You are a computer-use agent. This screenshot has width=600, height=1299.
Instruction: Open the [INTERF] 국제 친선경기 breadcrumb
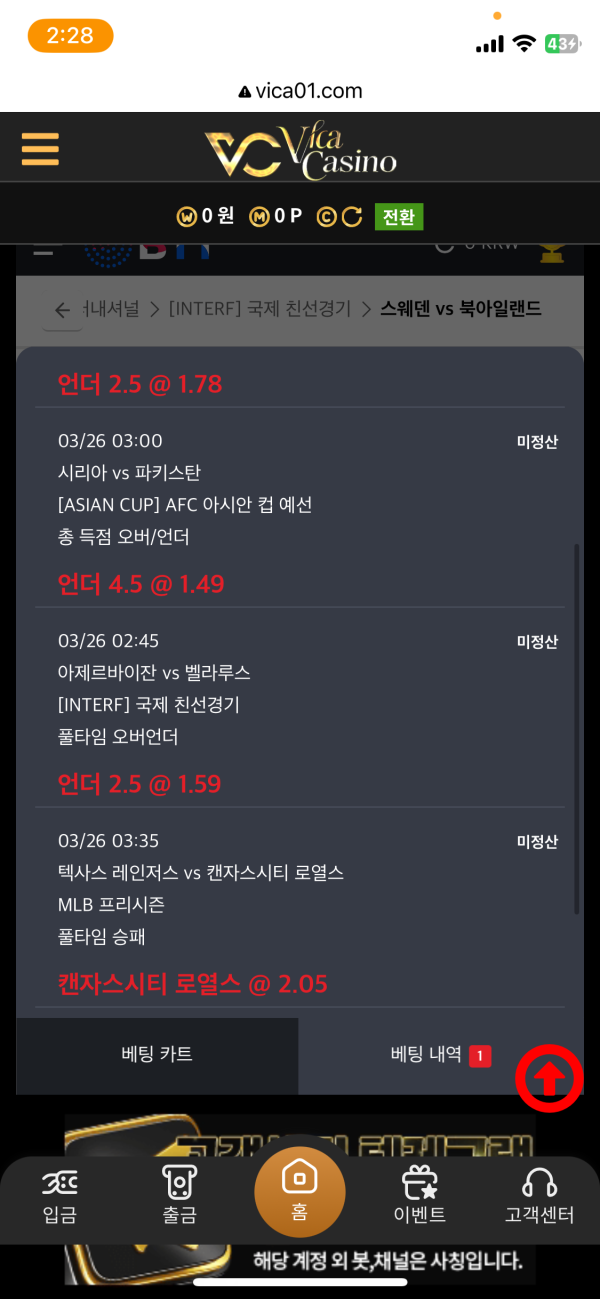pos(260,309)
